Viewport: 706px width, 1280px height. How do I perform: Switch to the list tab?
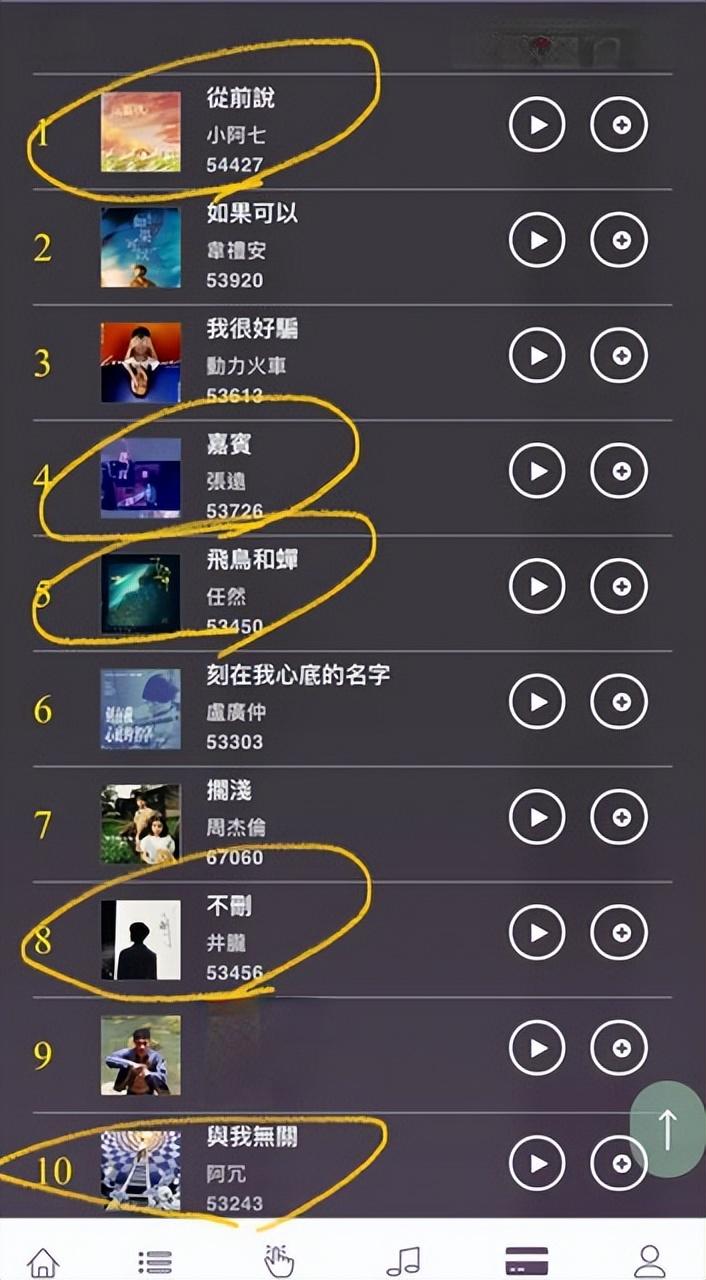click(155, 1261)
